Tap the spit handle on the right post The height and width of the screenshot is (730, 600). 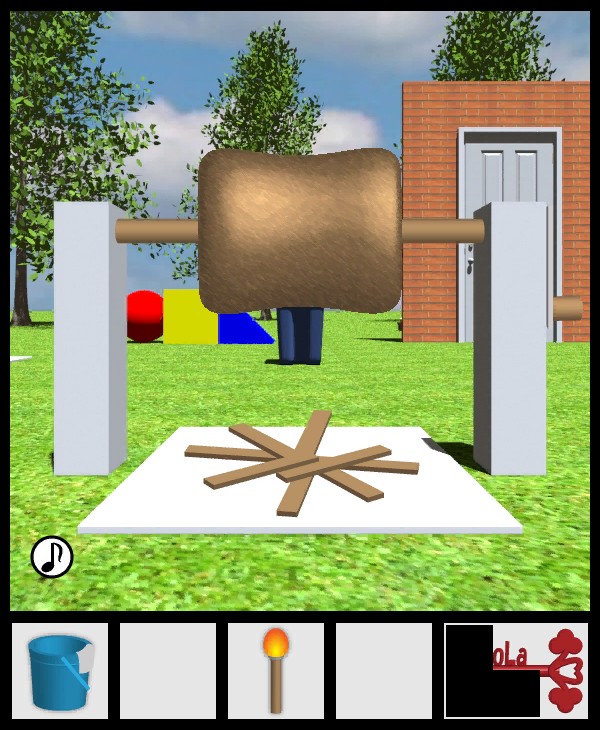click(x=566, y=308)
